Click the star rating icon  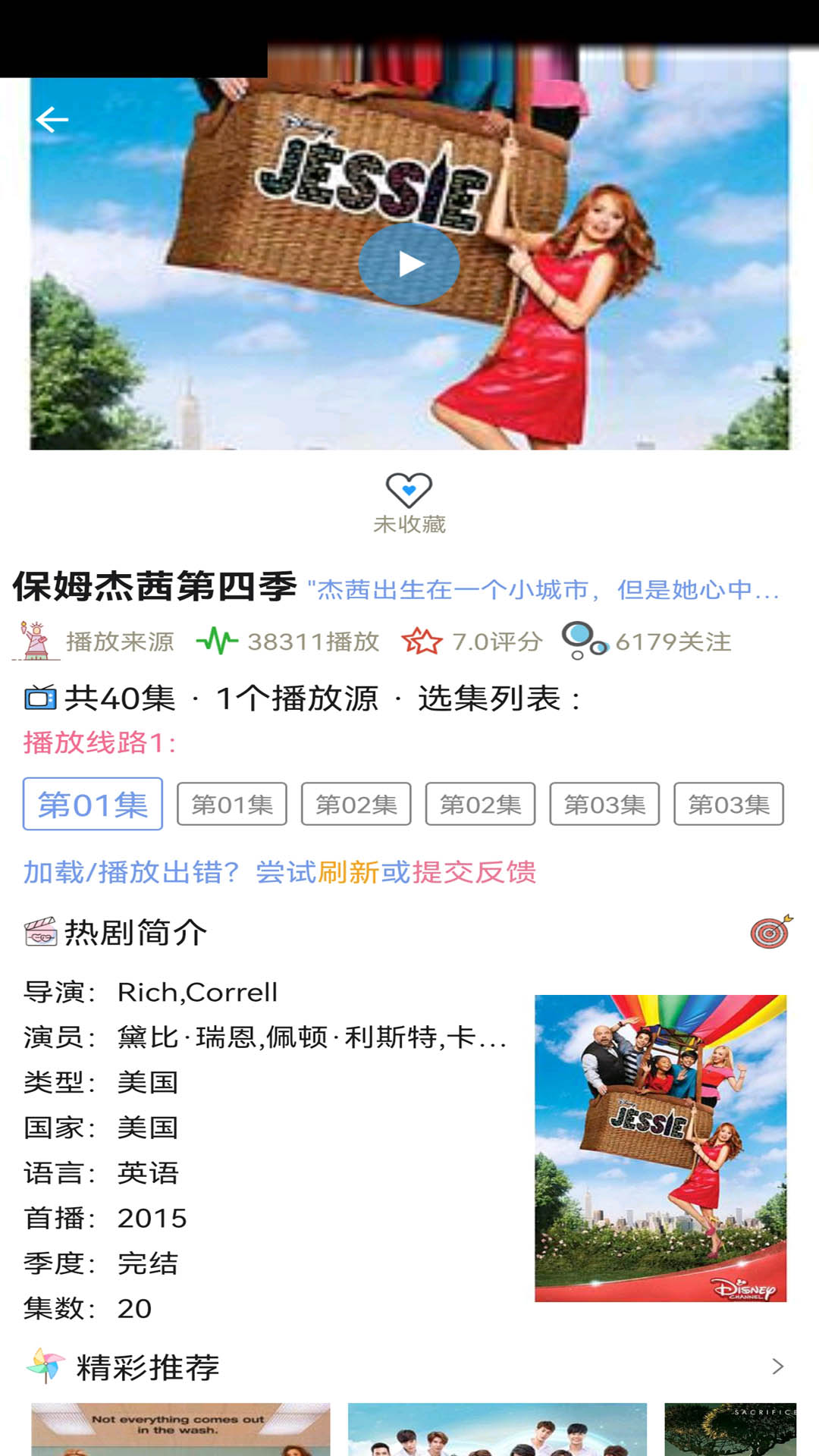425,641
